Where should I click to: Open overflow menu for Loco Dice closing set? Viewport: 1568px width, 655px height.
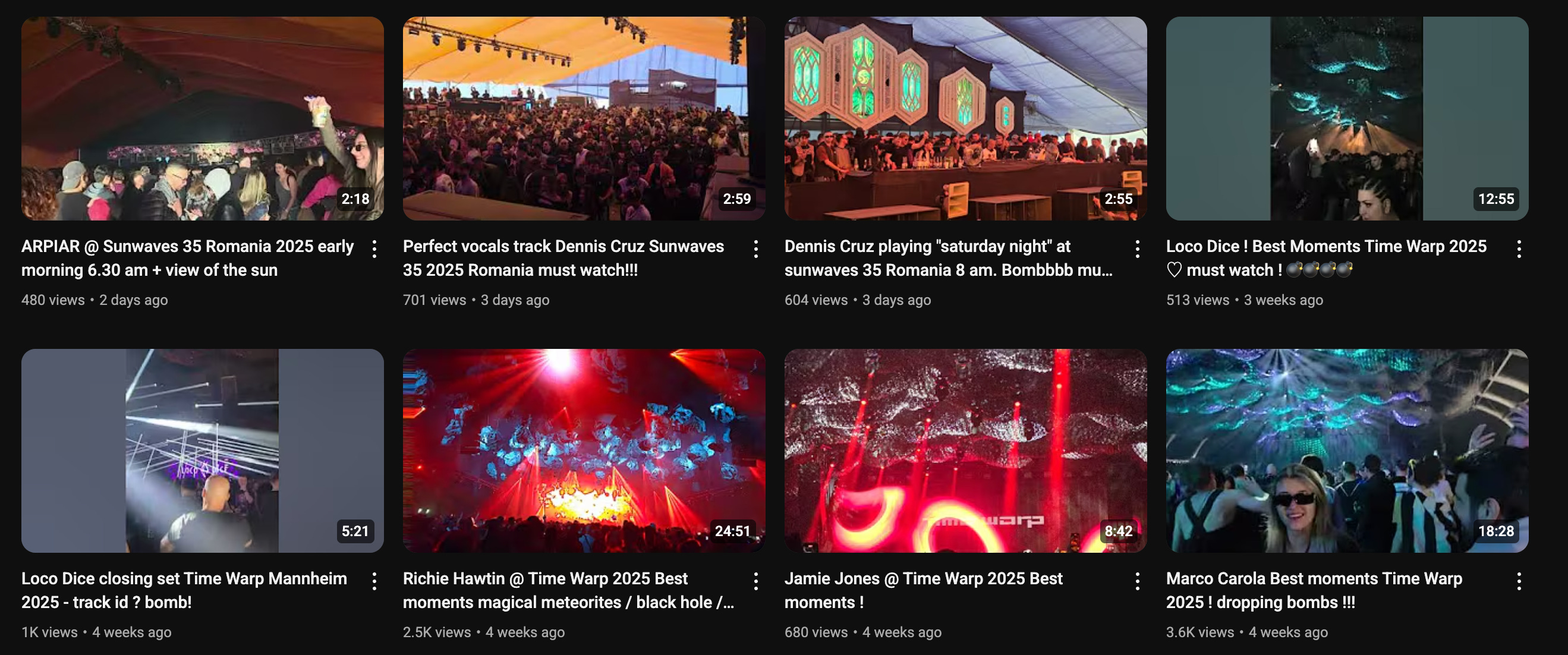pyautogui.click(x=374, y=581)
